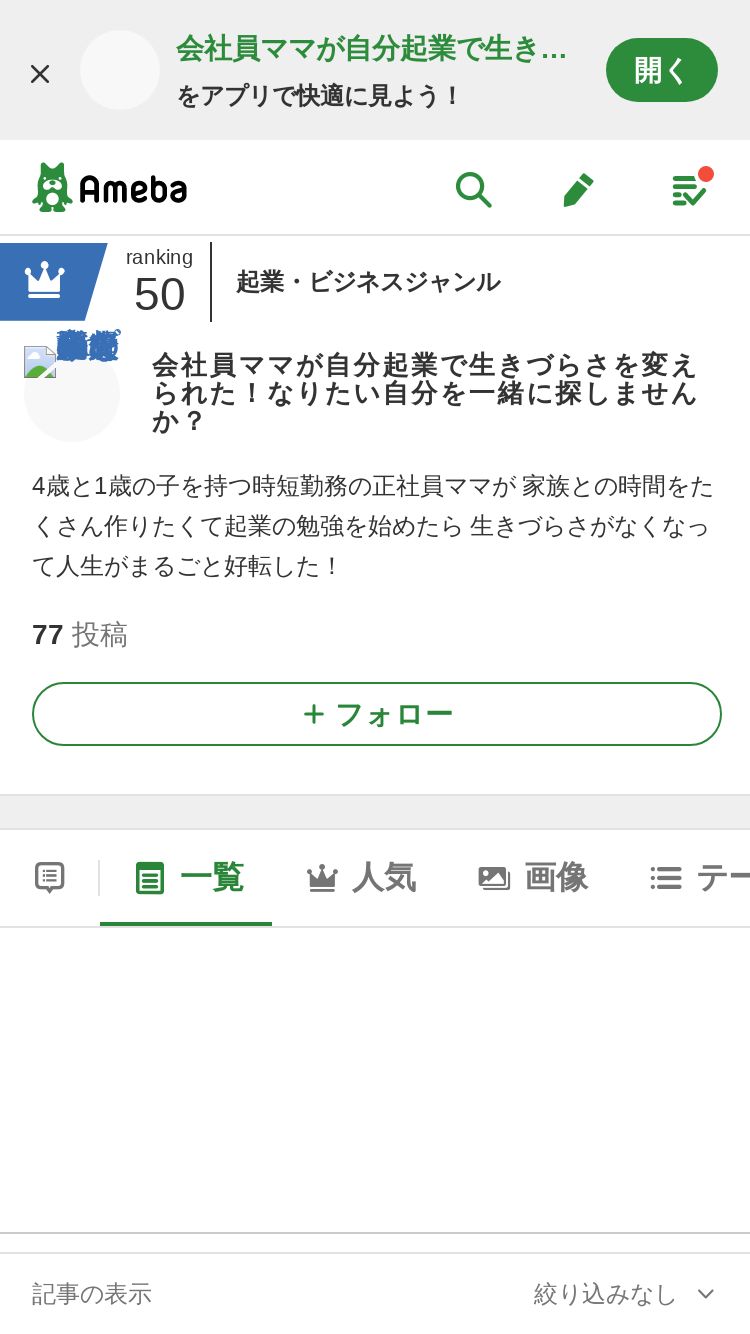
Task: Switch to the 人気 tab
Action: coord(360,877)
